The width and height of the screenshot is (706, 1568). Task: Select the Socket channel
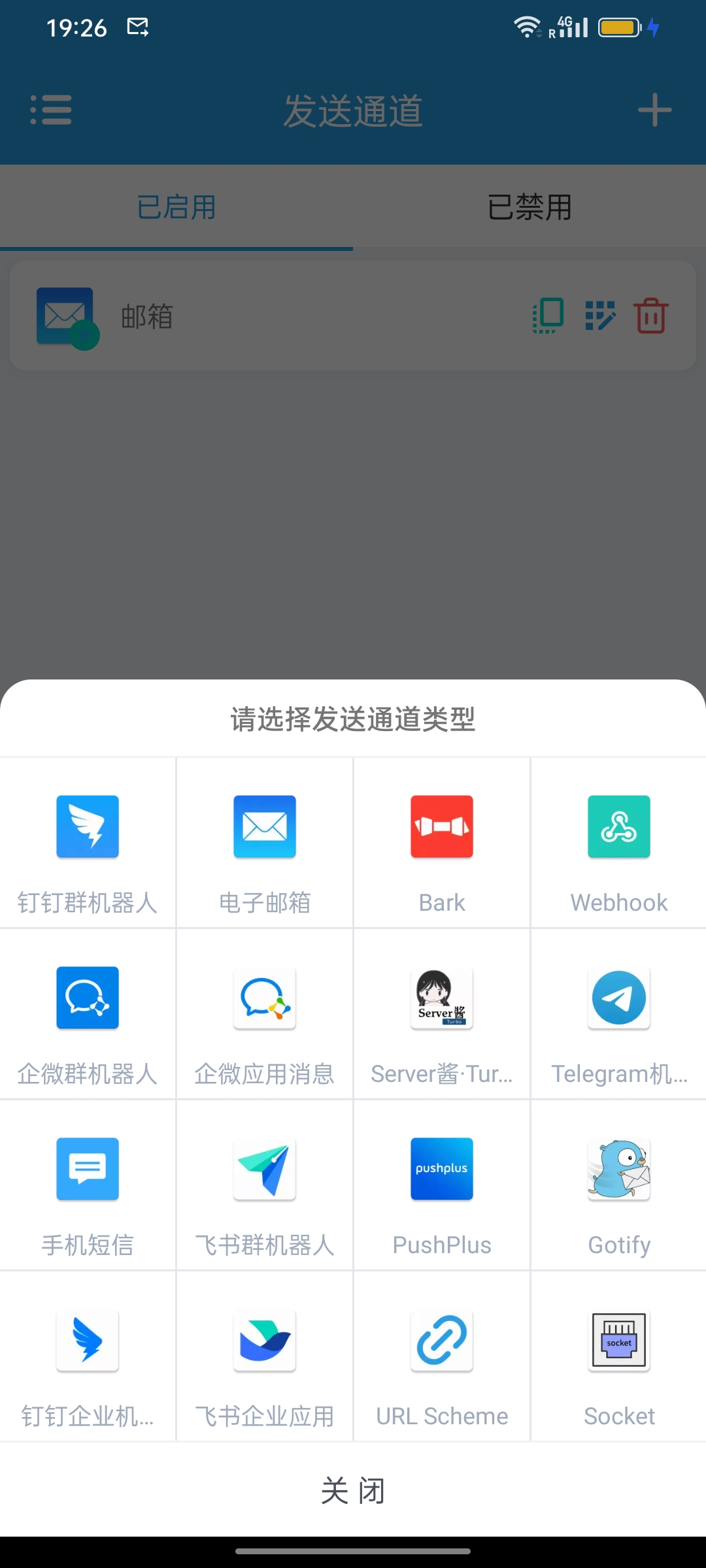(619, 1356)
